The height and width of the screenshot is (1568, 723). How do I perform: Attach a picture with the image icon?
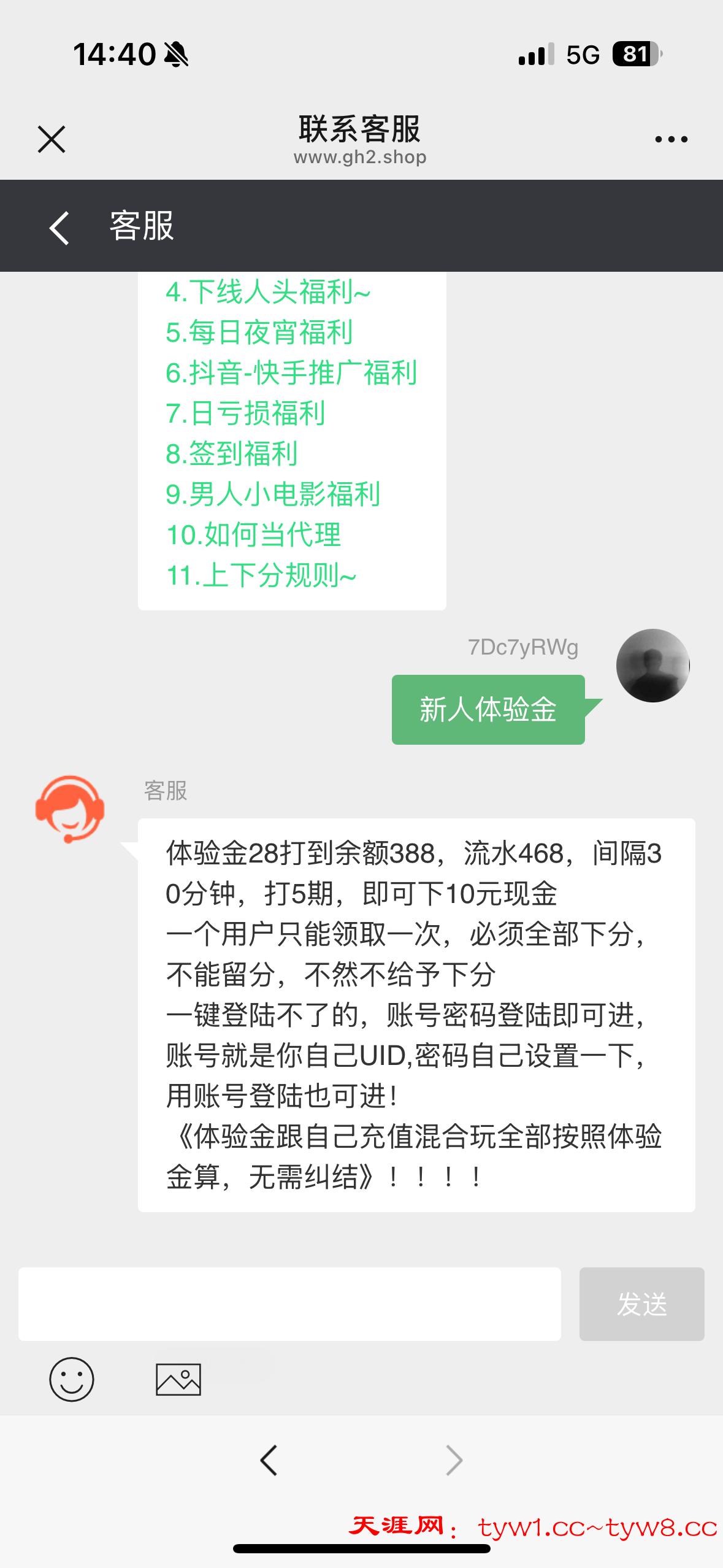pyautogui.click(x=178, y=1379)
